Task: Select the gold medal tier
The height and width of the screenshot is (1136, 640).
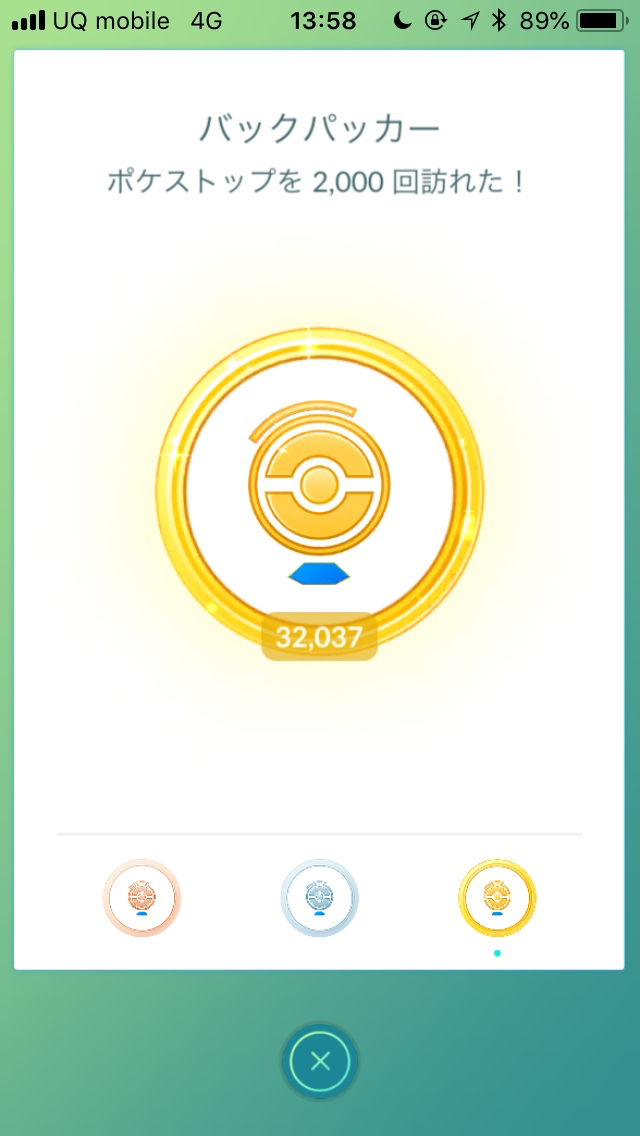Action: [497, 898]
